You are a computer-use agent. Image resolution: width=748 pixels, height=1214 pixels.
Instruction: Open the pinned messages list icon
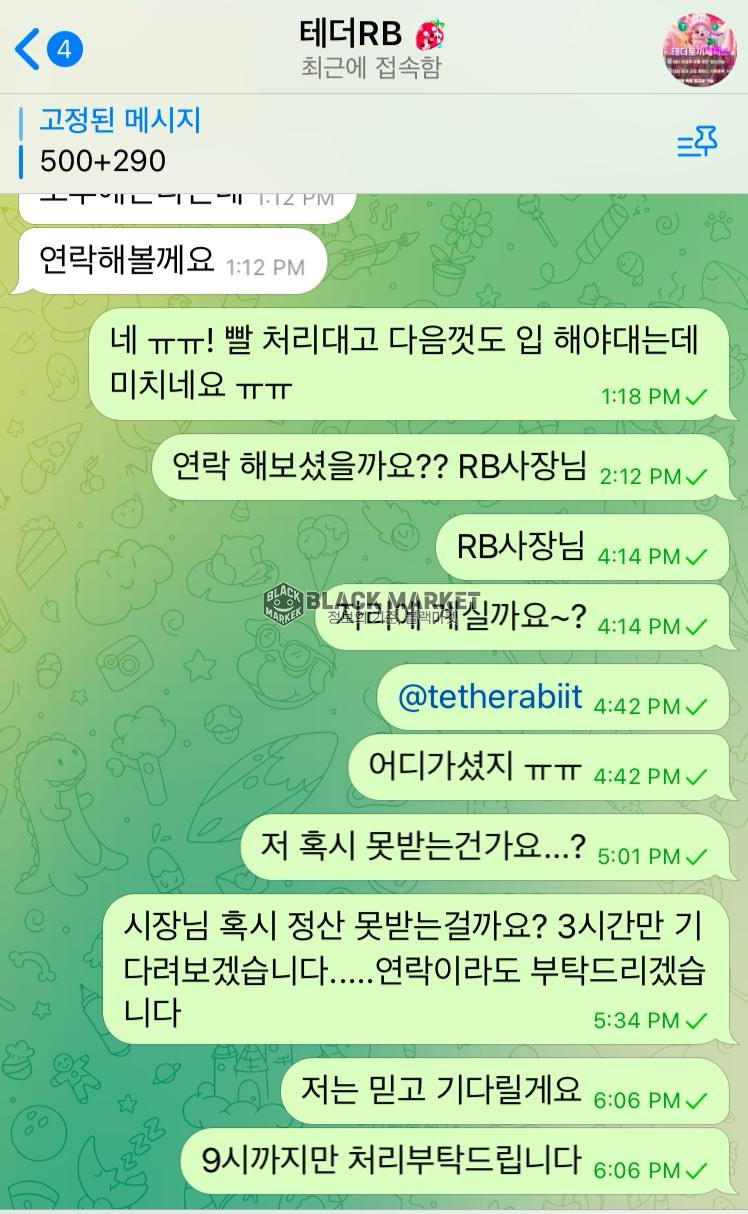point(697,144)
